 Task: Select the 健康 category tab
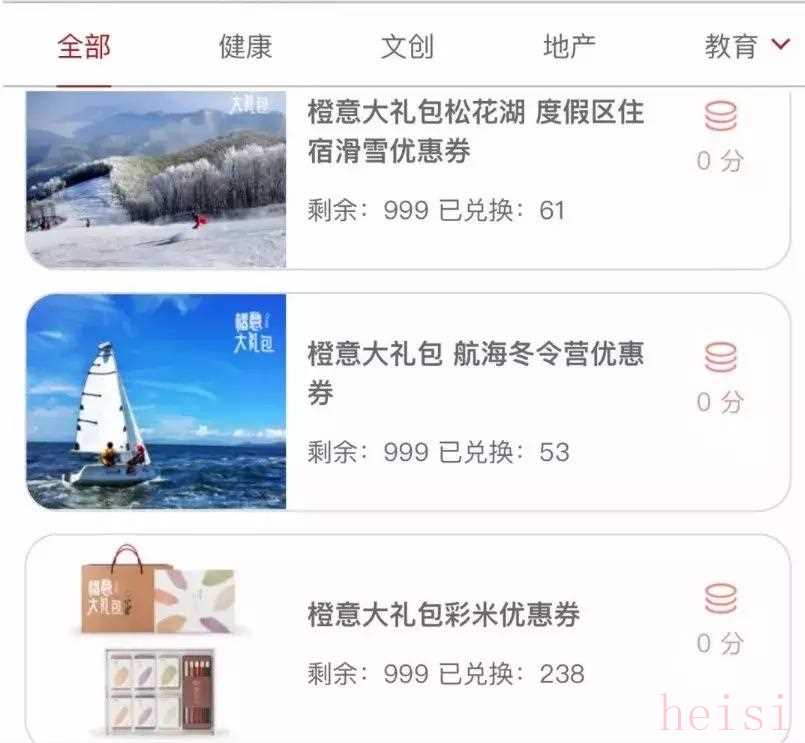245,46
